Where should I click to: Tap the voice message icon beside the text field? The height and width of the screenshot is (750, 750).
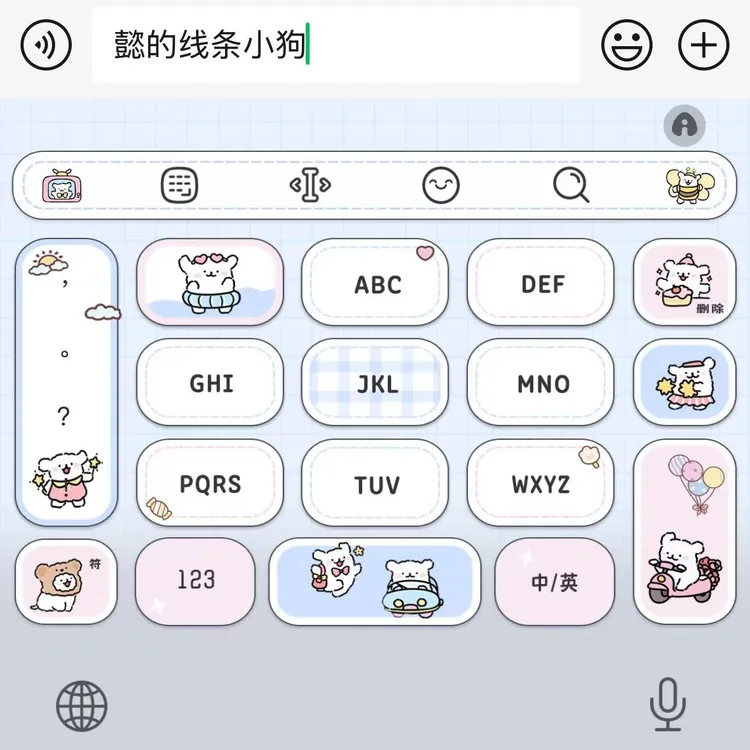coord(46,45)
